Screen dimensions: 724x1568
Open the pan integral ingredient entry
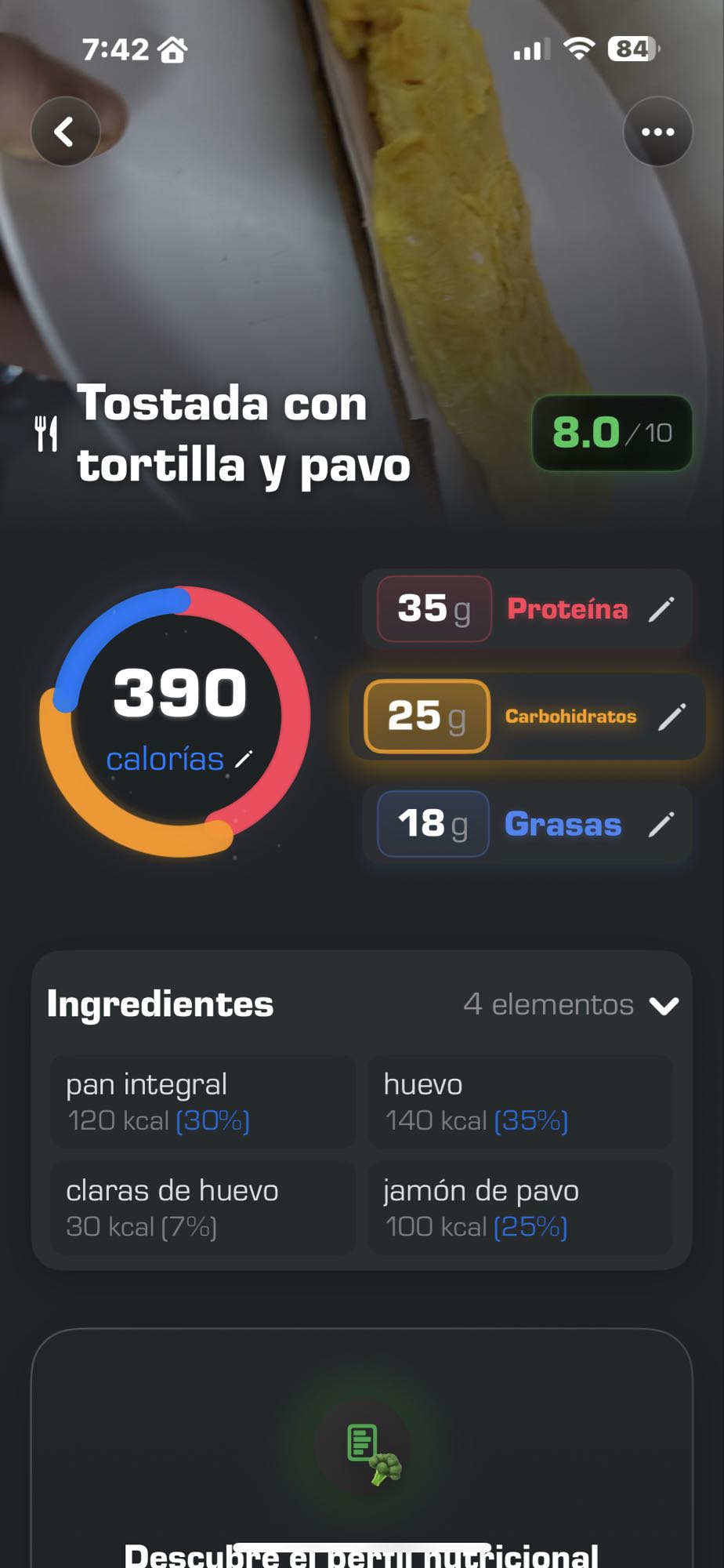pyautogui.click(x=202, y=1101)
